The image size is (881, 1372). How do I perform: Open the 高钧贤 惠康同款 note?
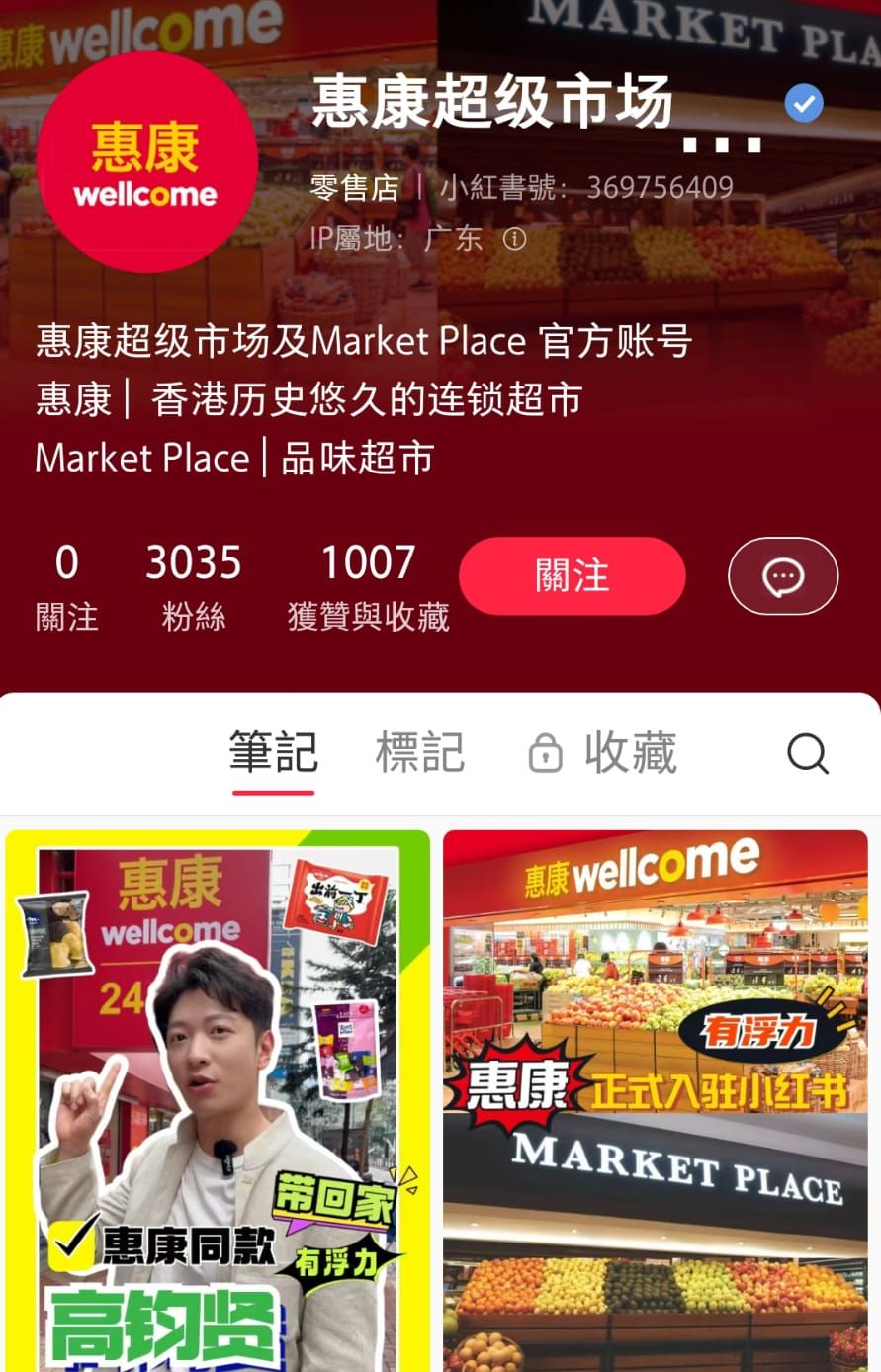point(218,1097)
